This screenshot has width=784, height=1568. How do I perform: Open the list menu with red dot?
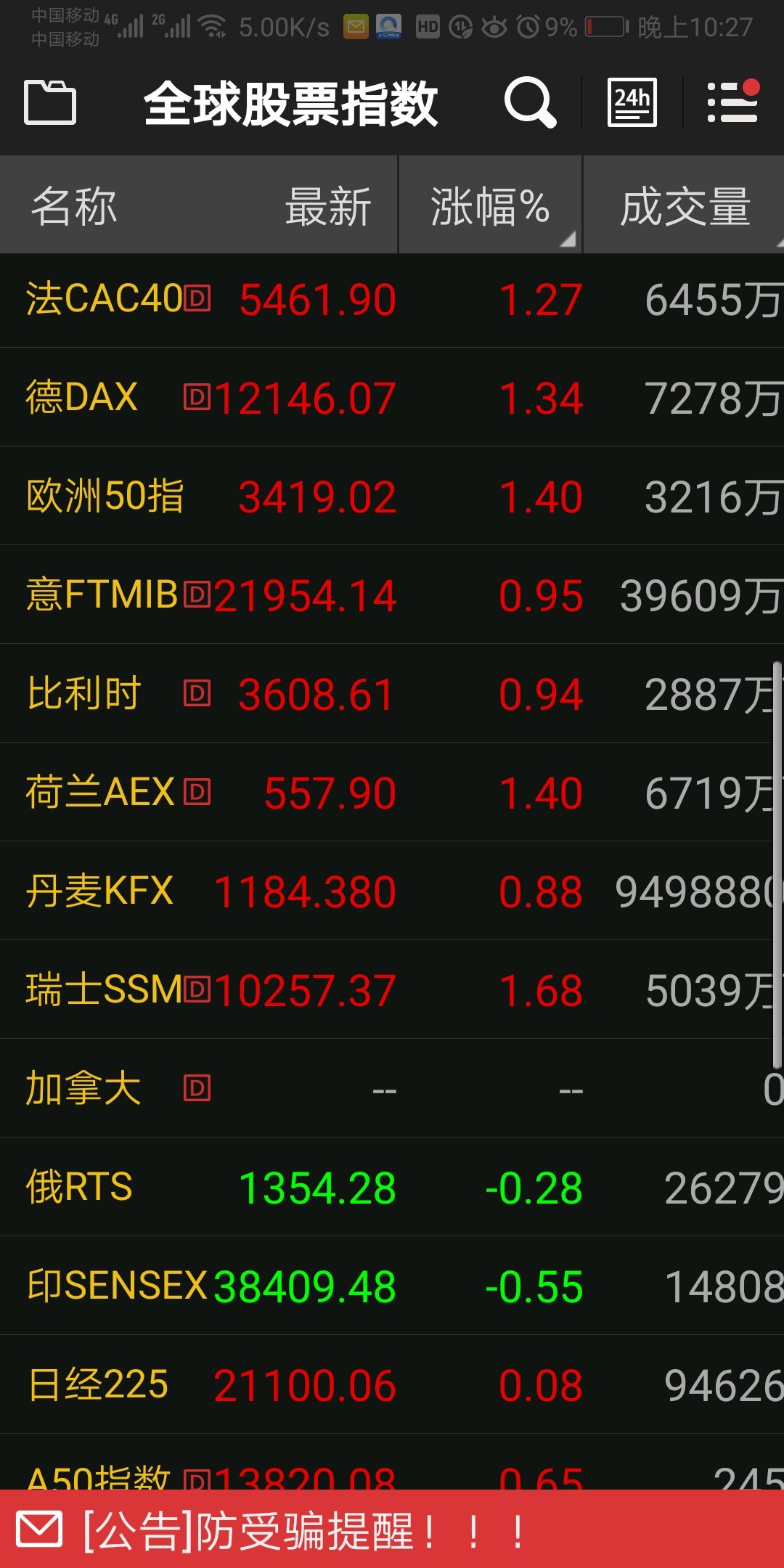[732, 102]
